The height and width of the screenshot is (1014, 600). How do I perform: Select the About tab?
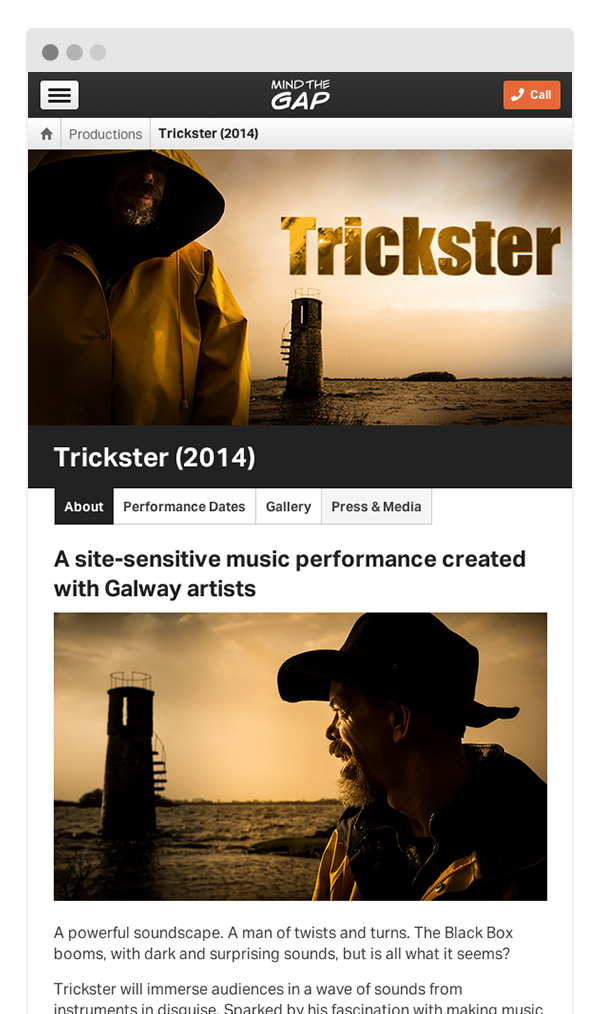84,507
